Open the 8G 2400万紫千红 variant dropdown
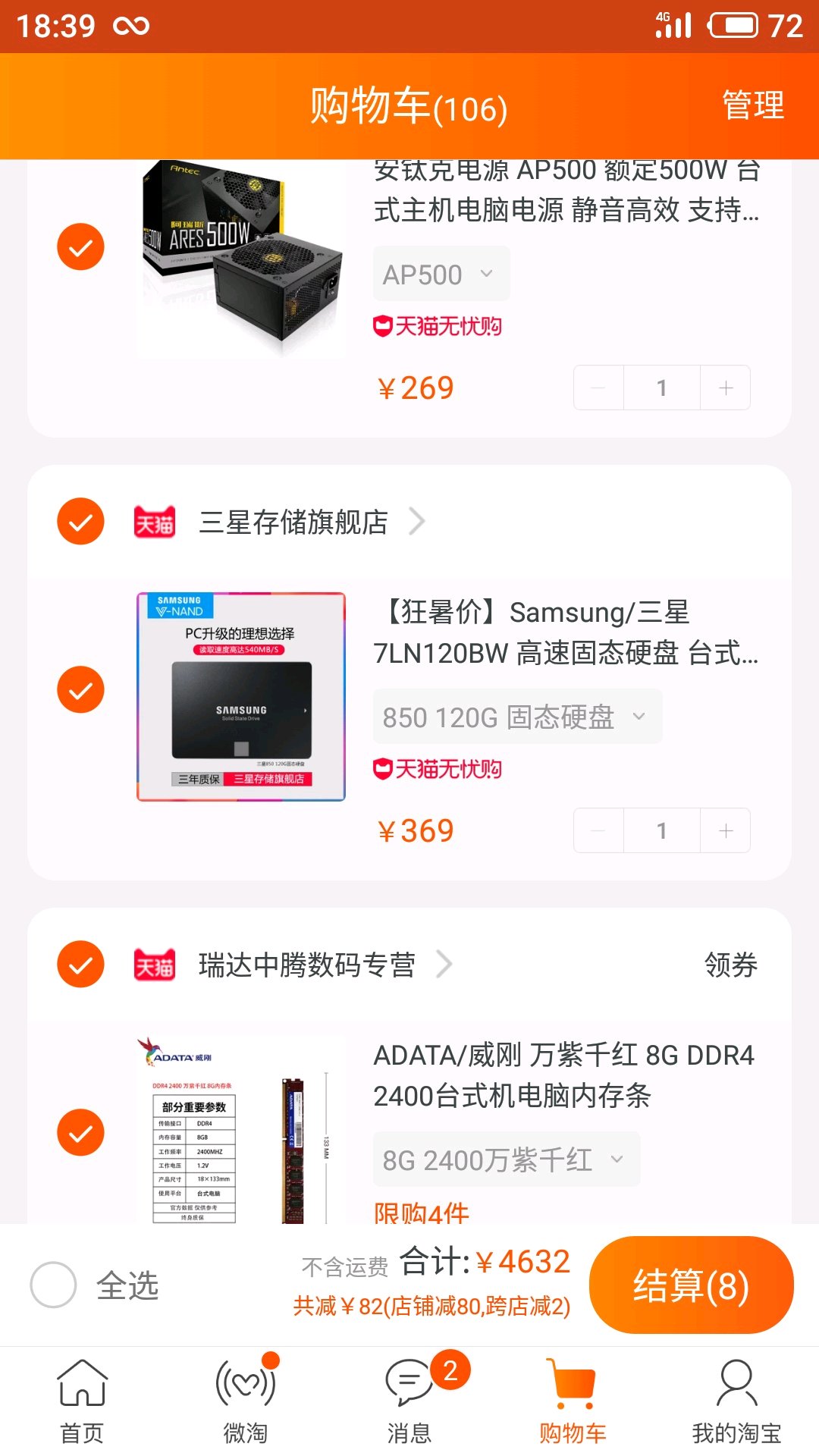 click(507, 1159)
